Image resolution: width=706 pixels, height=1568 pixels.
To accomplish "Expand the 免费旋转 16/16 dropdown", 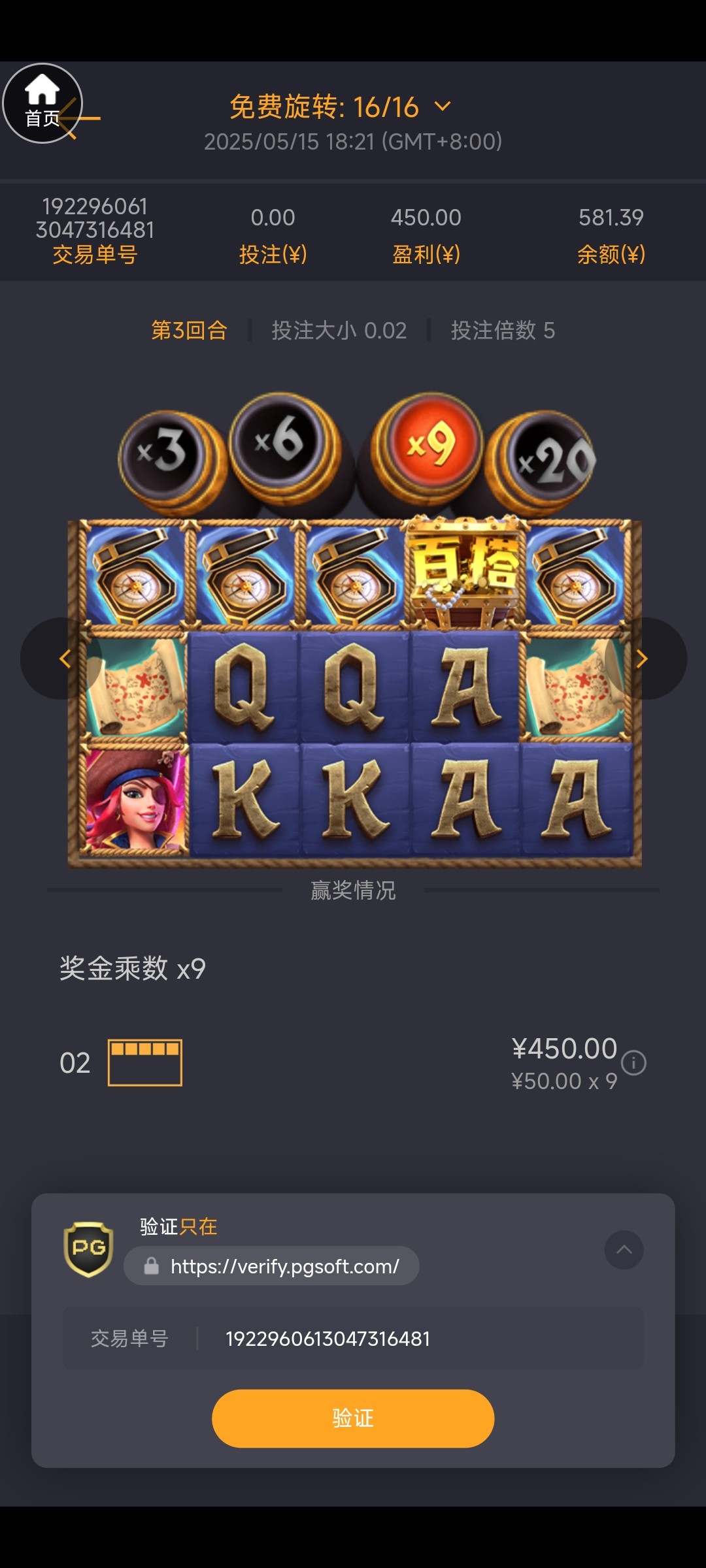I will coord(442,106).
